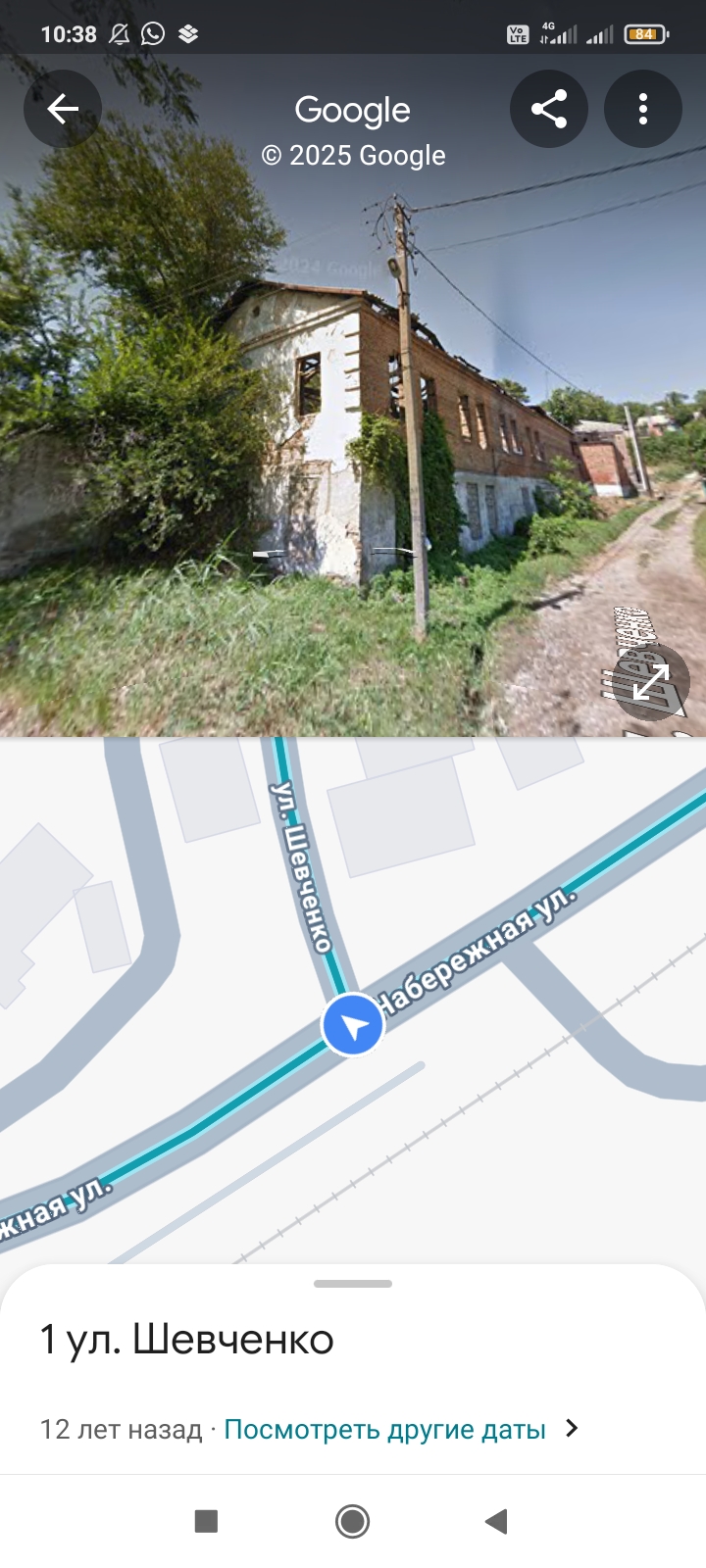Tap the system back triangle button
Screen dimensions: 706x1568
point(496,1521)
